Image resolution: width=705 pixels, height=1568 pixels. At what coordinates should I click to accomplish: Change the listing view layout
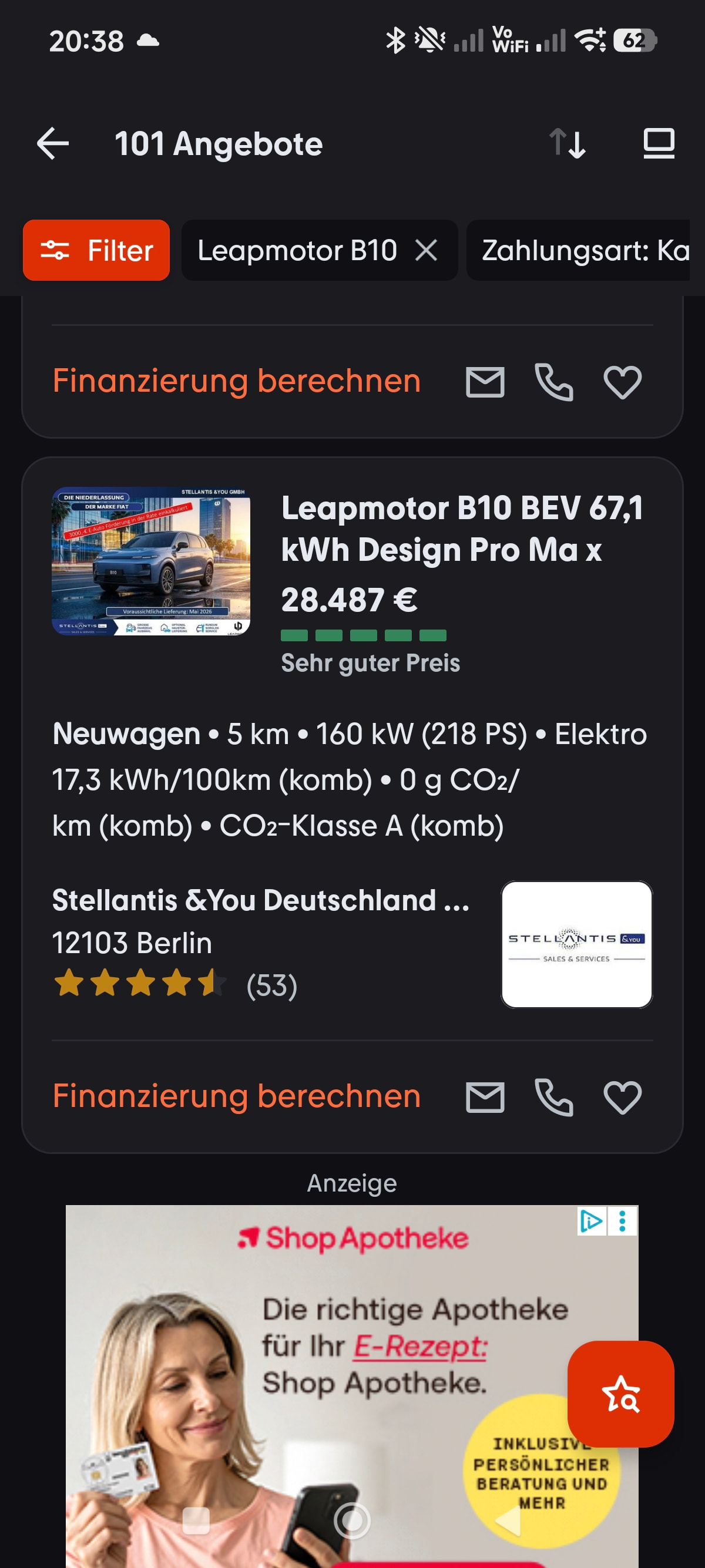point(659,144)
